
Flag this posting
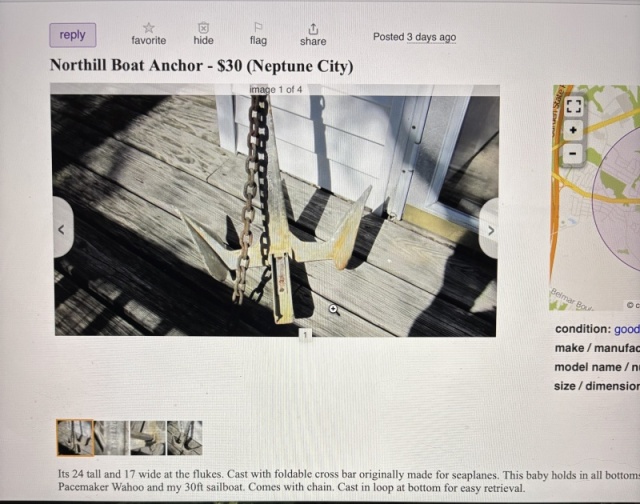[258, 34]
